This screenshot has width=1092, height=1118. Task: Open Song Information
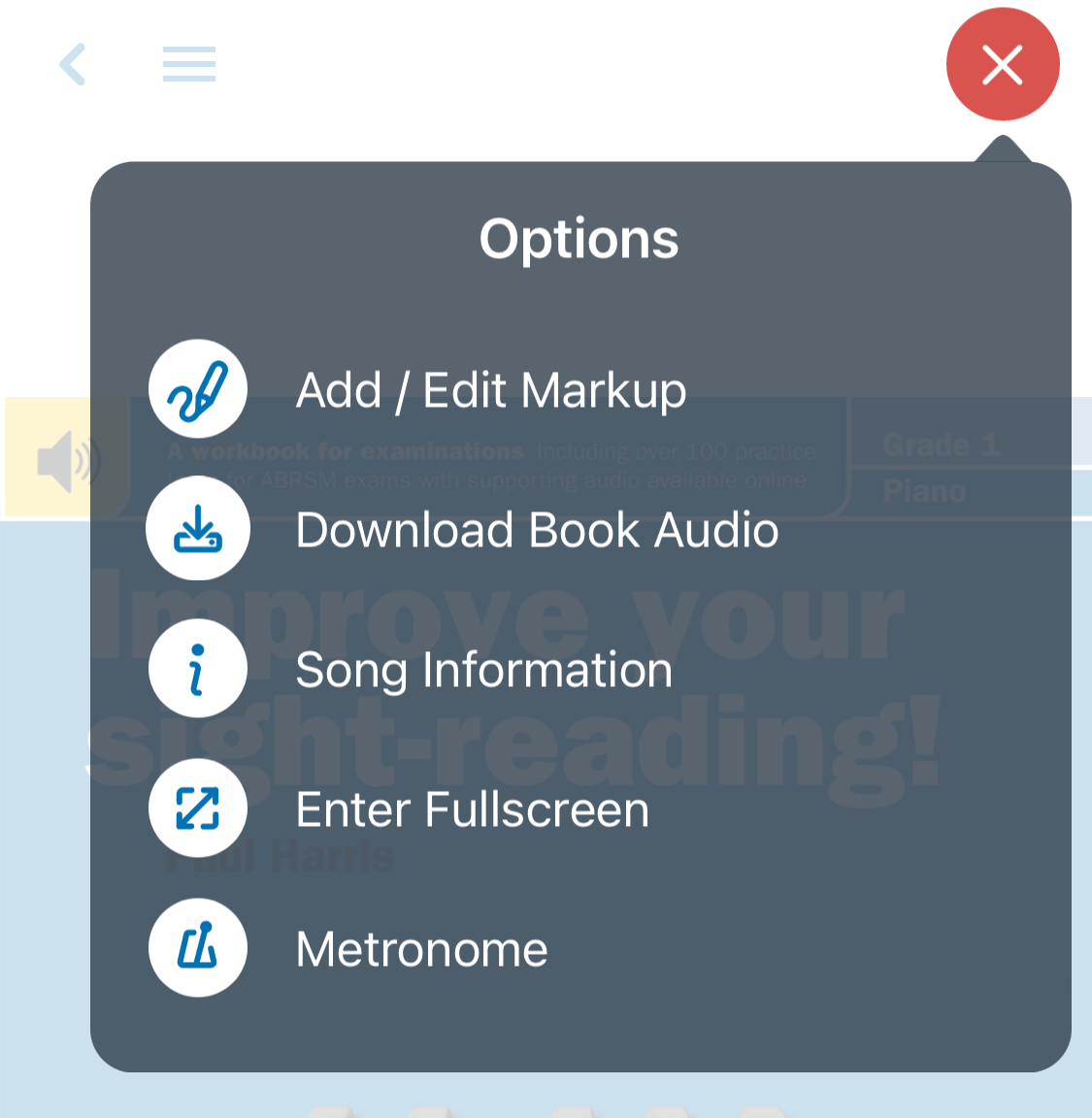(483, 669)
